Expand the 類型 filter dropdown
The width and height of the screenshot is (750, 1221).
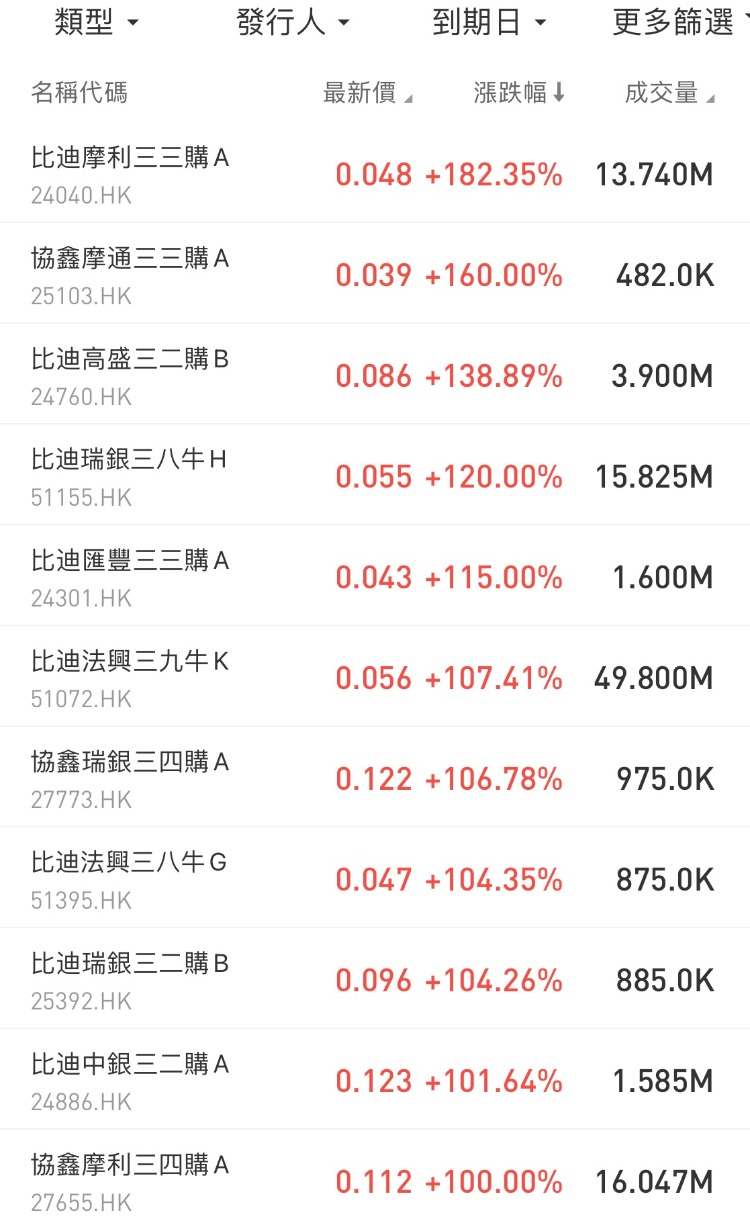(96, 22)
